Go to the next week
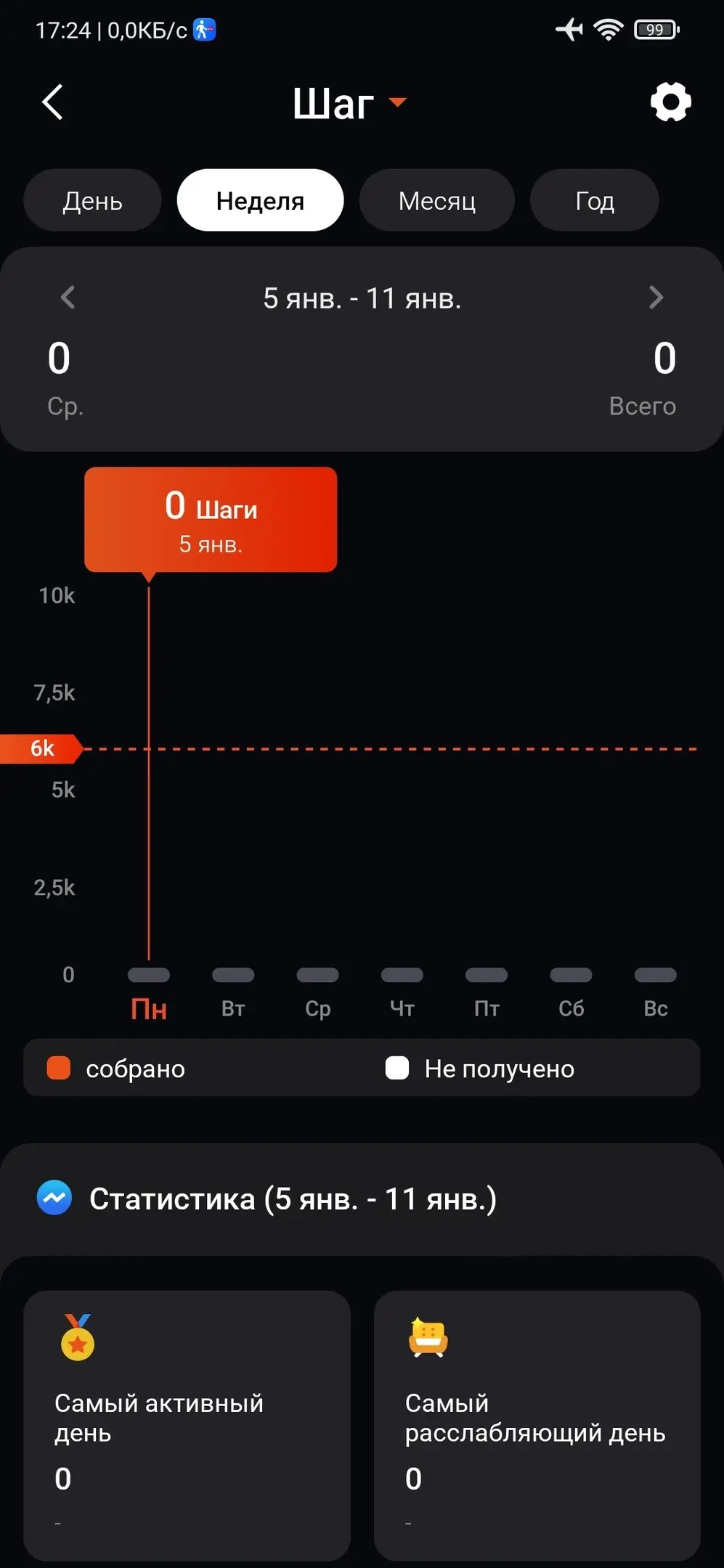This screenshot has width=724, height=1568. click(x=655, y=298)
